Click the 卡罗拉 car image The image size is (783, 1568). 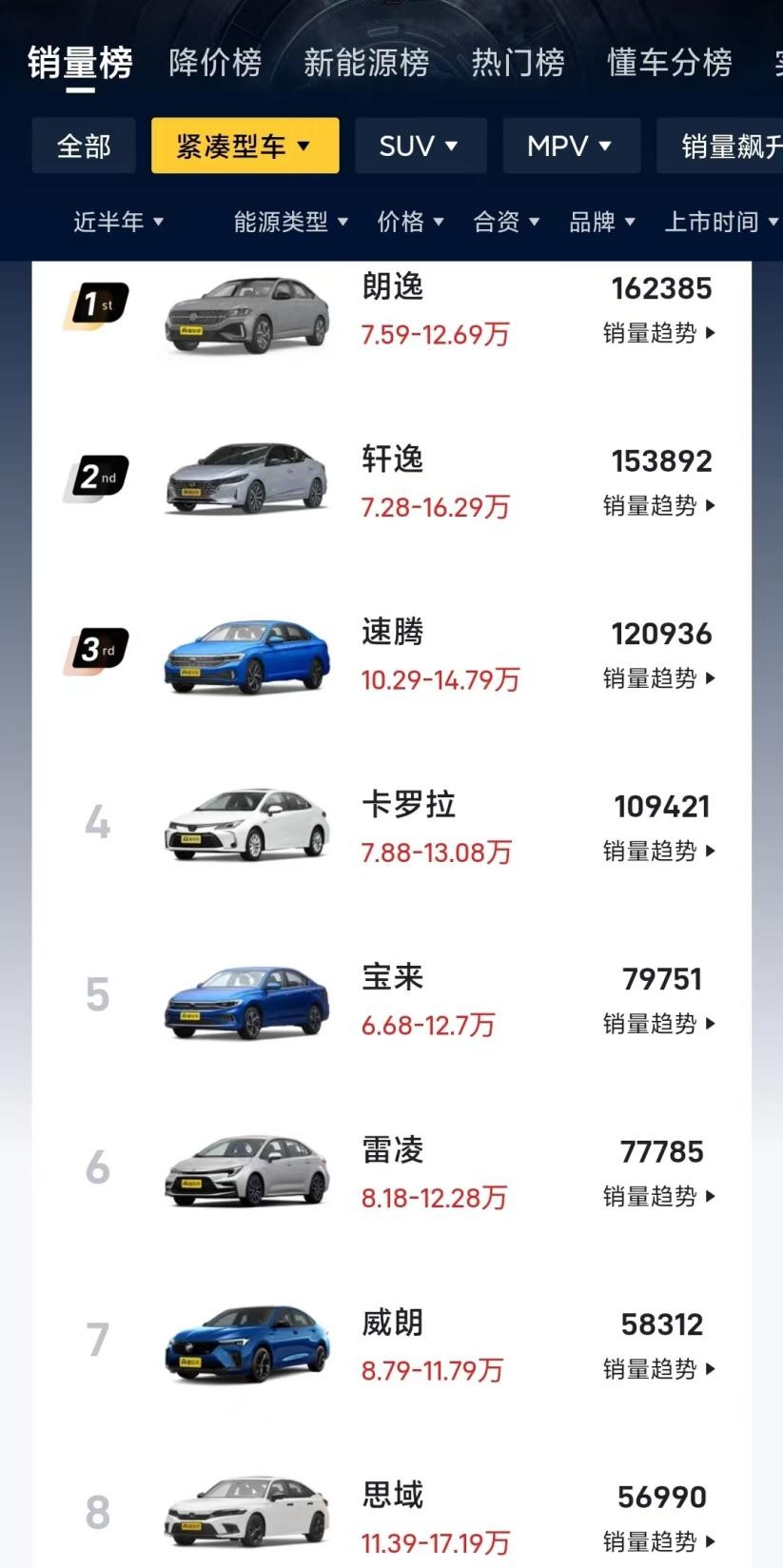(x=247, y=826)
